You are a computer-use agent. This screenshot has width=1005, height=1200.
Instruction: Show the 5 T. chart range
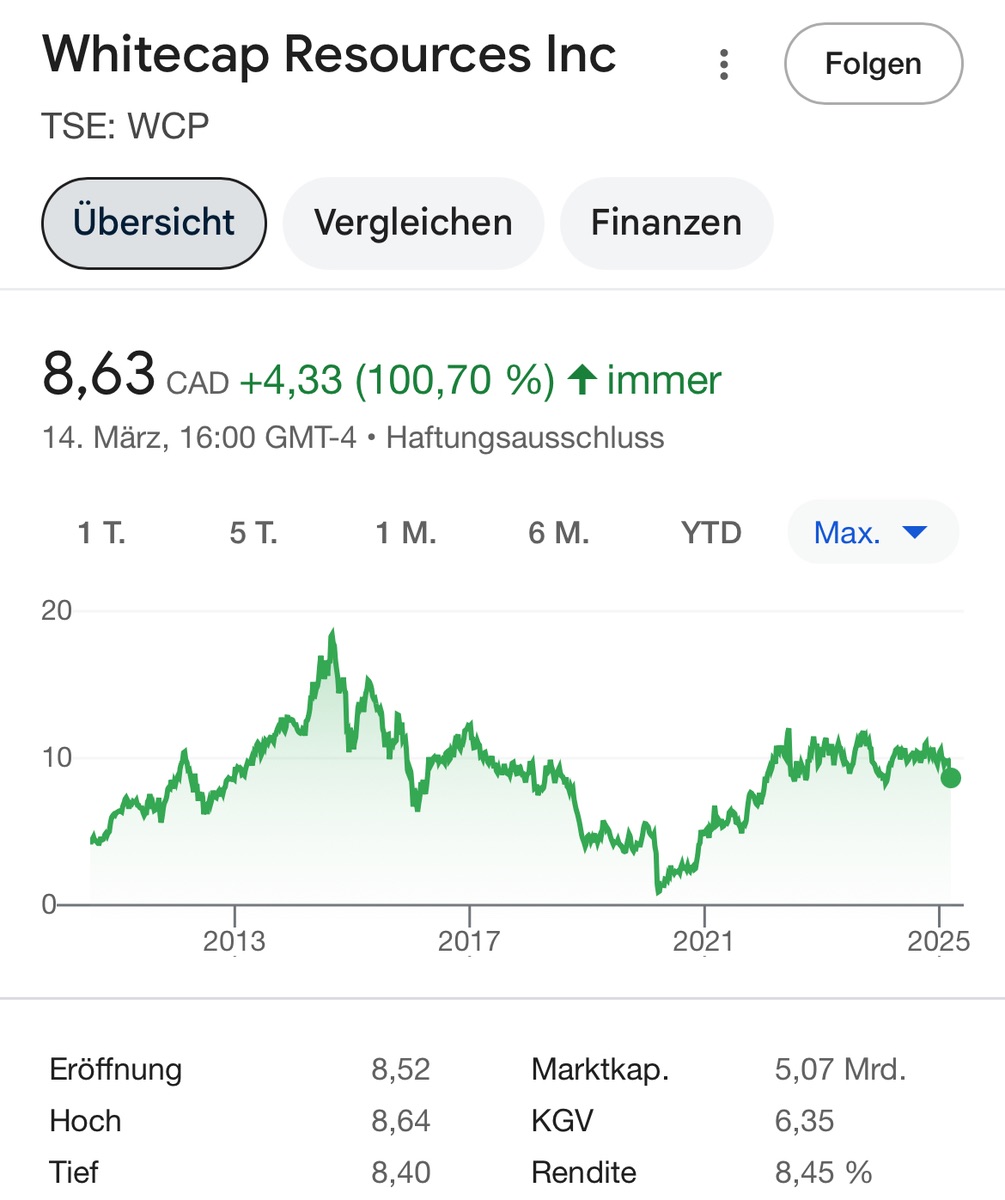pos(253,532)
